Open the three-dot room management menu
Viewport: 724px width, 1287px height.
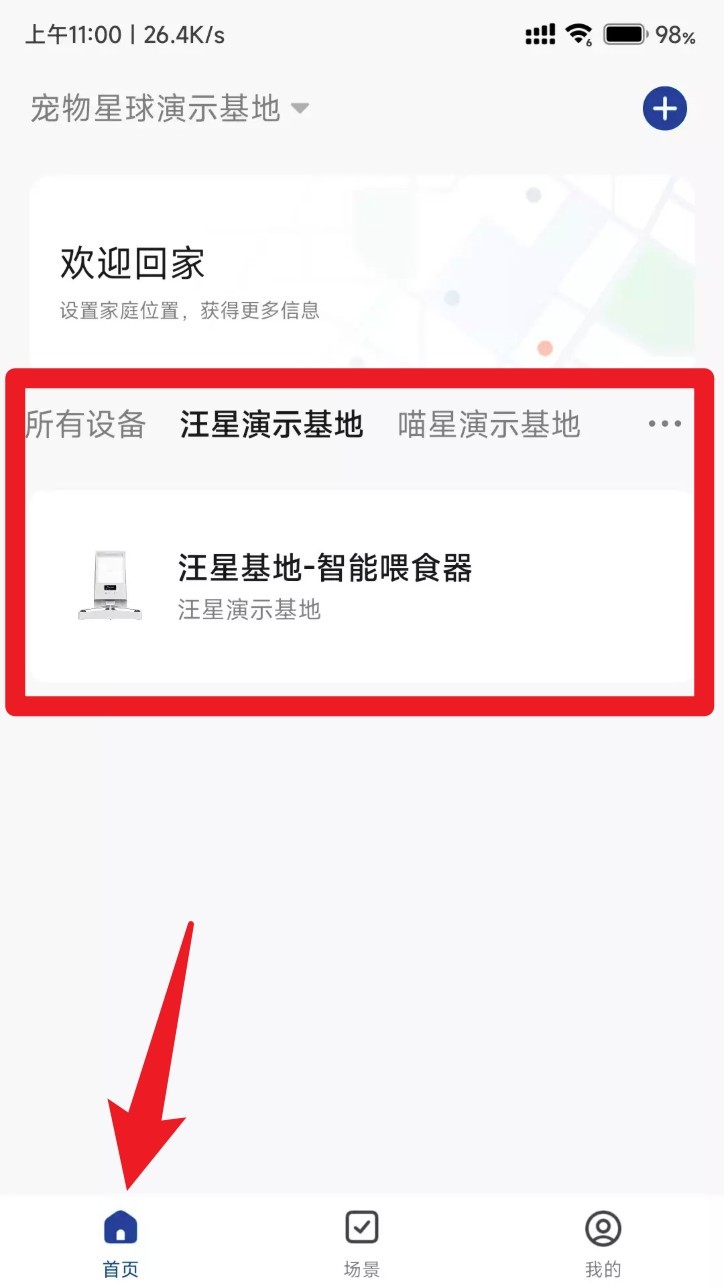(664, 424)
